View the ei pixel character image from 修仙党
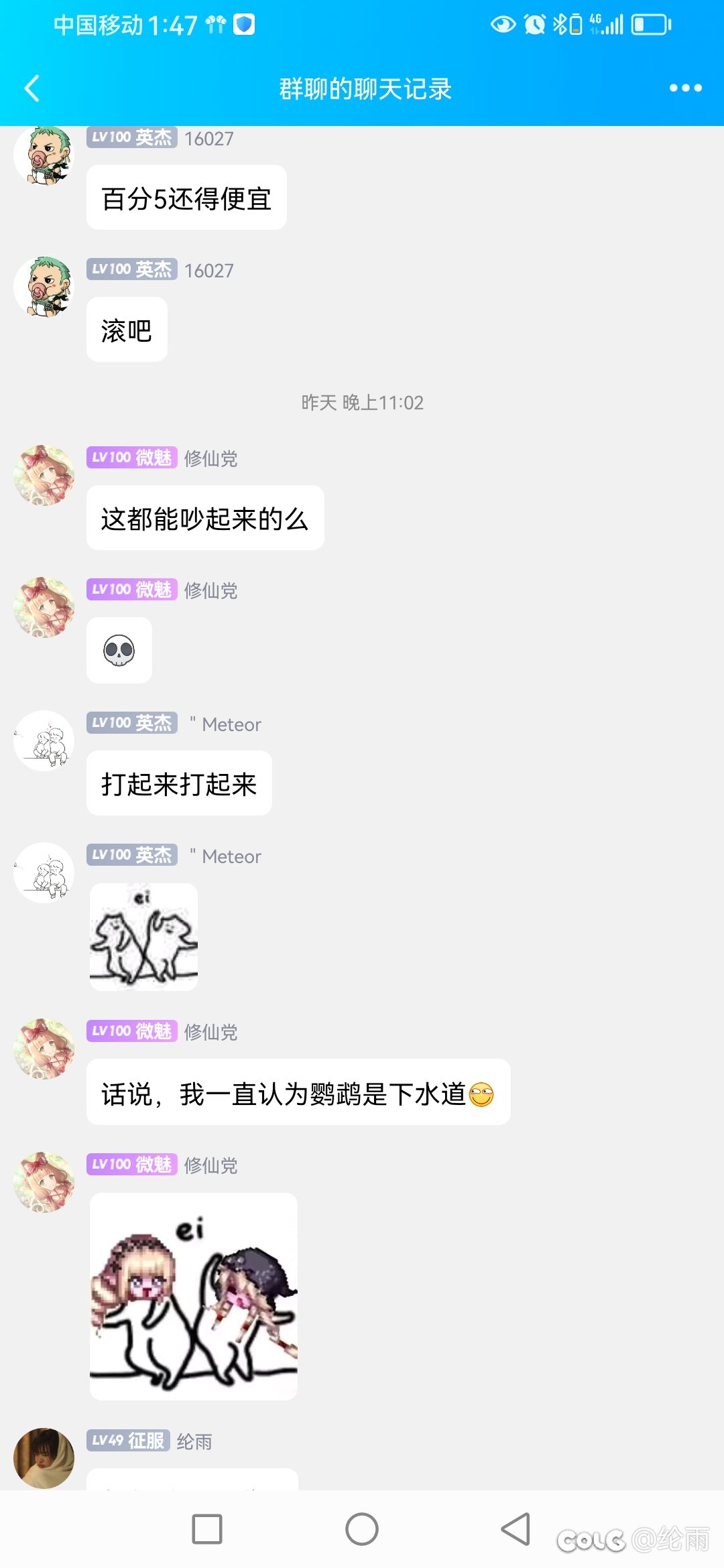 (193, 1296)
